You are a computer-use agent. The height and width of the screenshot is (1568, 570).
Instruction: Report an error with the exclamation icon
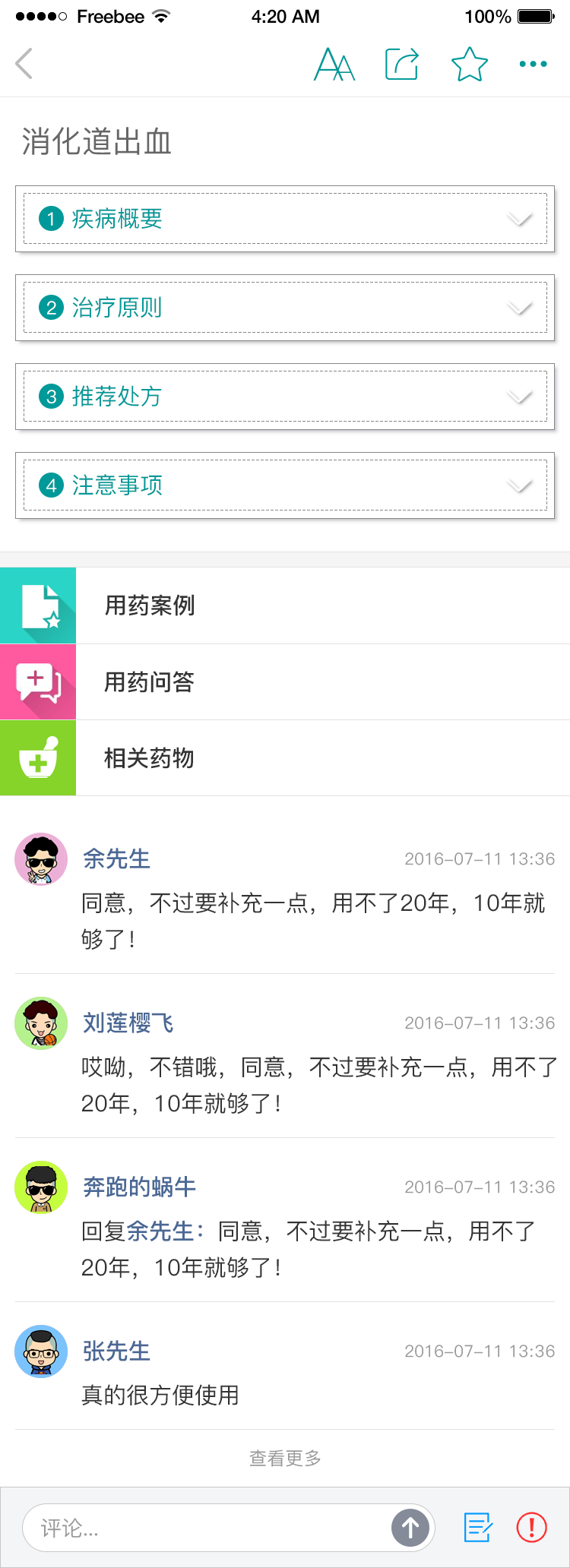(x=531, y=1528)
